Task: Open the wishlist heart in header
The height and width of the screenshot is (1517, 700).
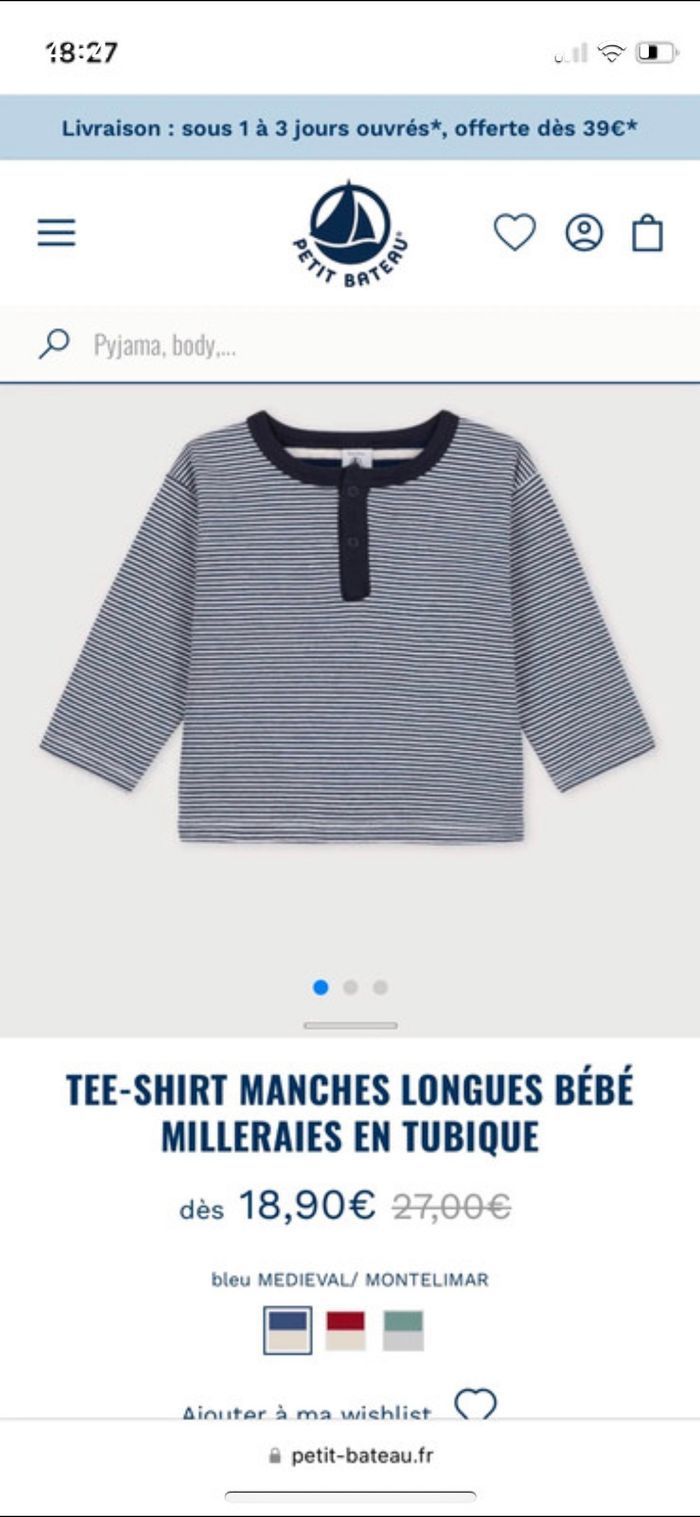Action: [514, 233]
